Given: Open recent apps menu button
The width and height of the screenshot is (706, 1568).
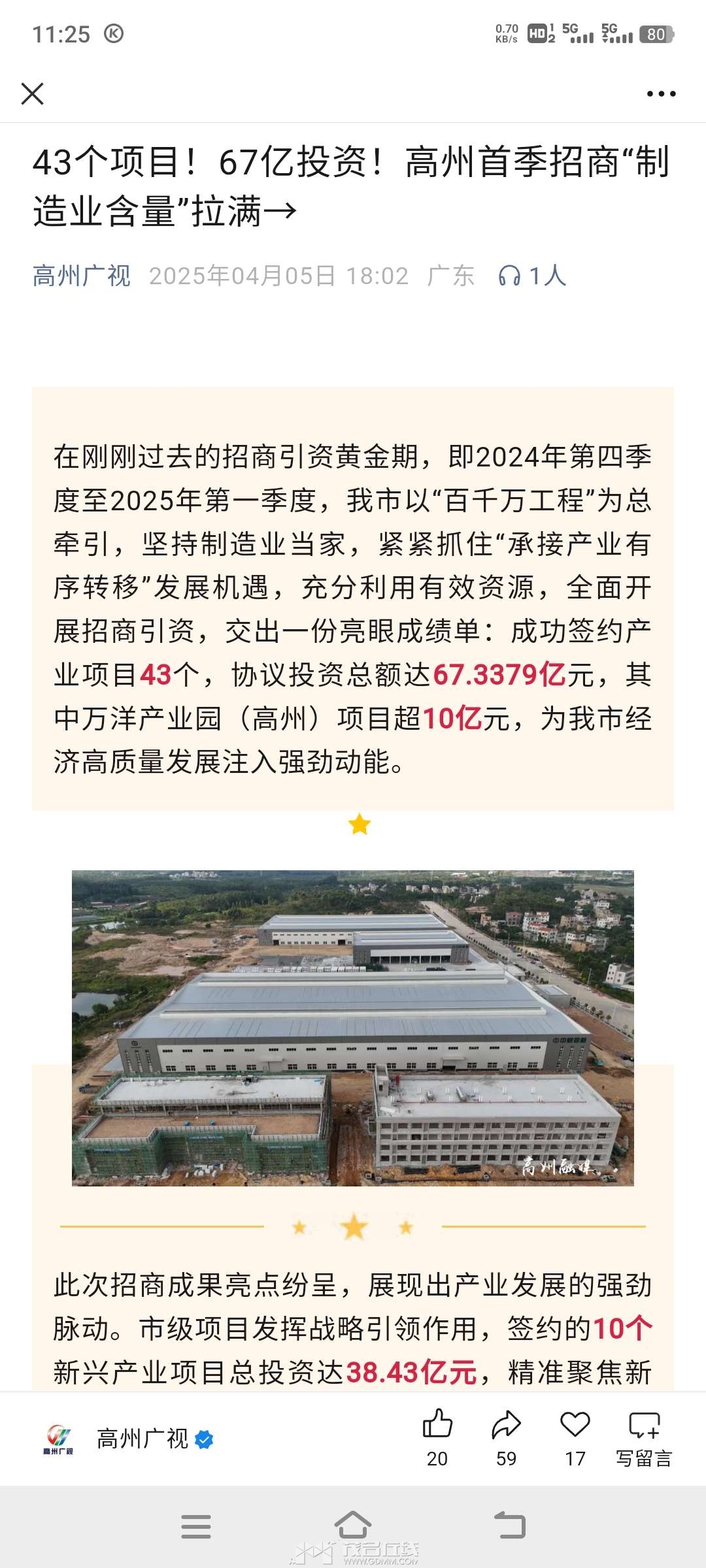Looking at the screenshot, I should tap(196, 1526).
